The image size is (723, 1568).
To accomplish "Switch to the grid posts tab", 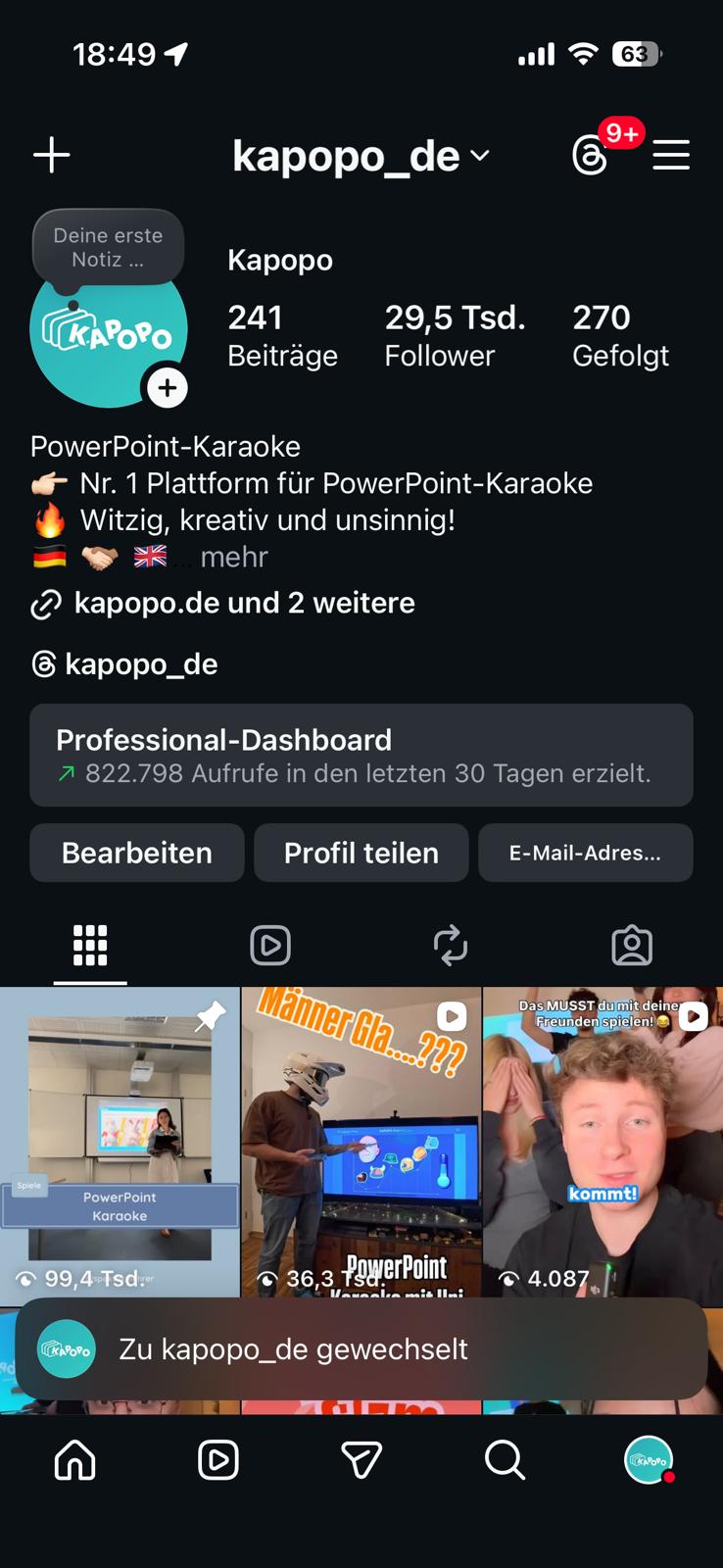I will click(x=90, y=945).
